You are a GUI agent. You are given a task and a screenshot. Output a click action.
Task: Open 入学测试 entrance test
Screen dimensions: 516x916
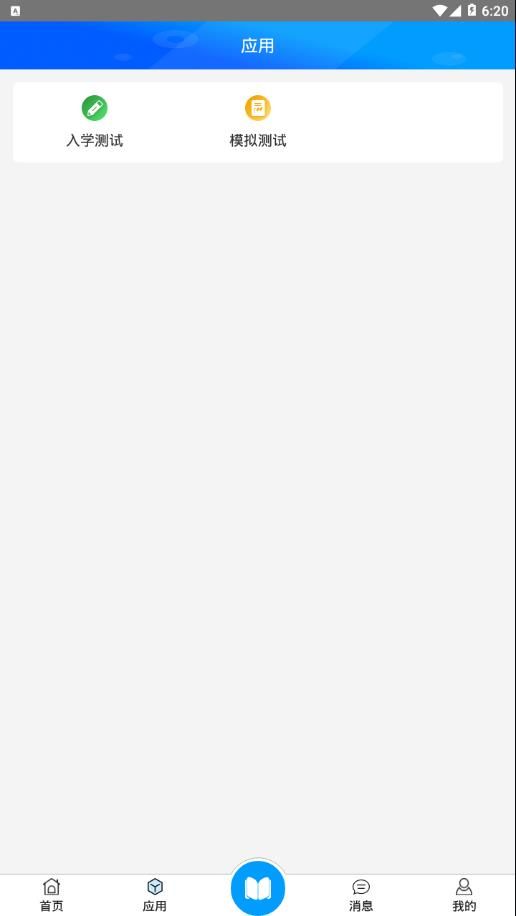tap(95, 122)
